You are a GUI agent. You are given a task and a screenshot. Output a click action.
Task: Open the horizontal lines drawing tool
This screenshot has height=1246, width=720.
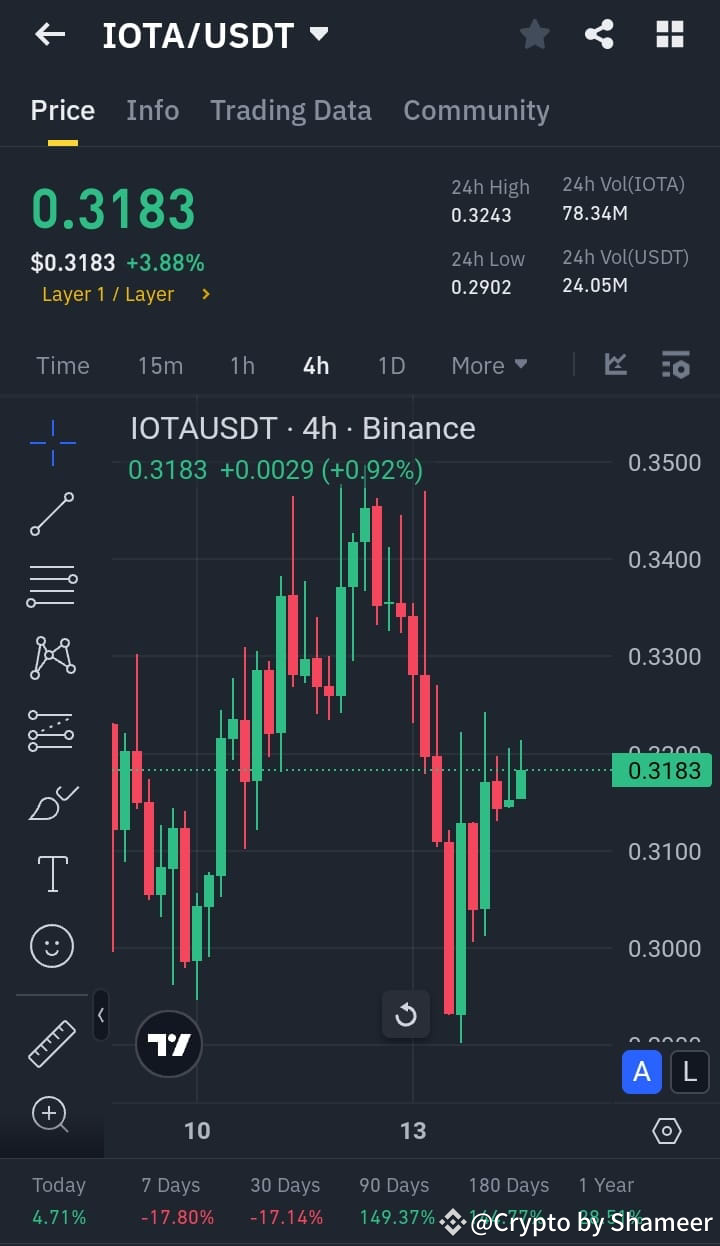coord(51,585)
